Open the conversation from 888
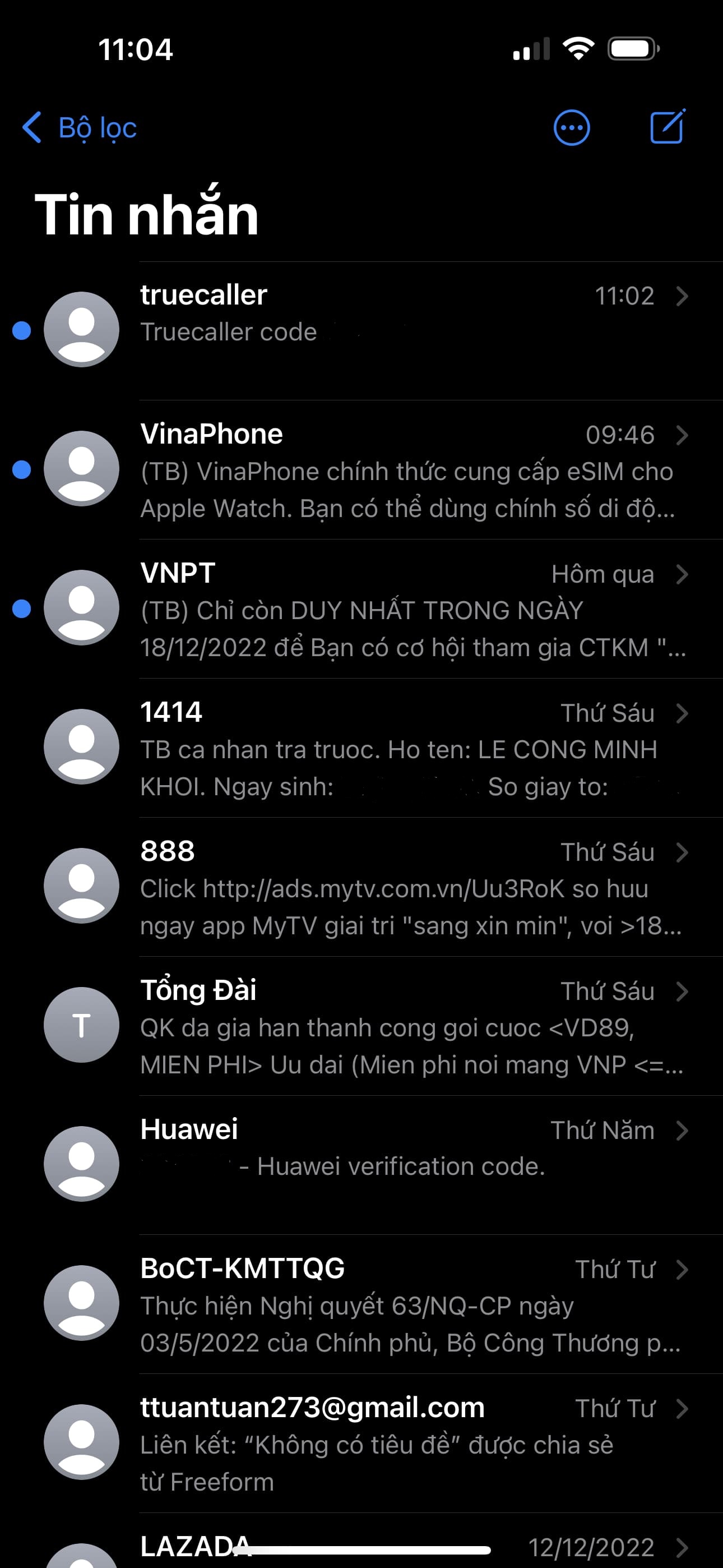The image size is (723, 1568). click(361, 887)
